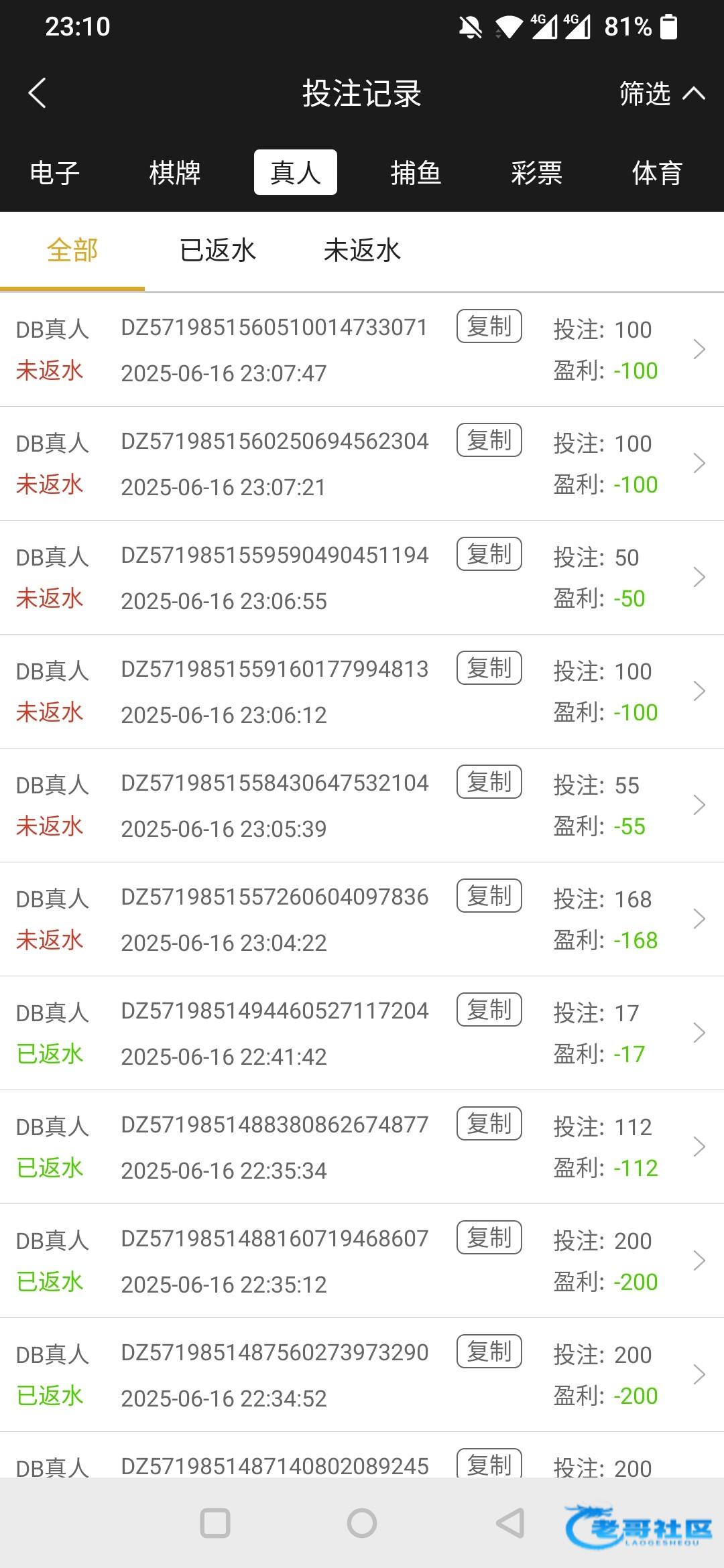The width and height of the screenshot is (724, 1568).
Task: Switch to the 棋牌 category tab
Action: (x=175, y=173)
